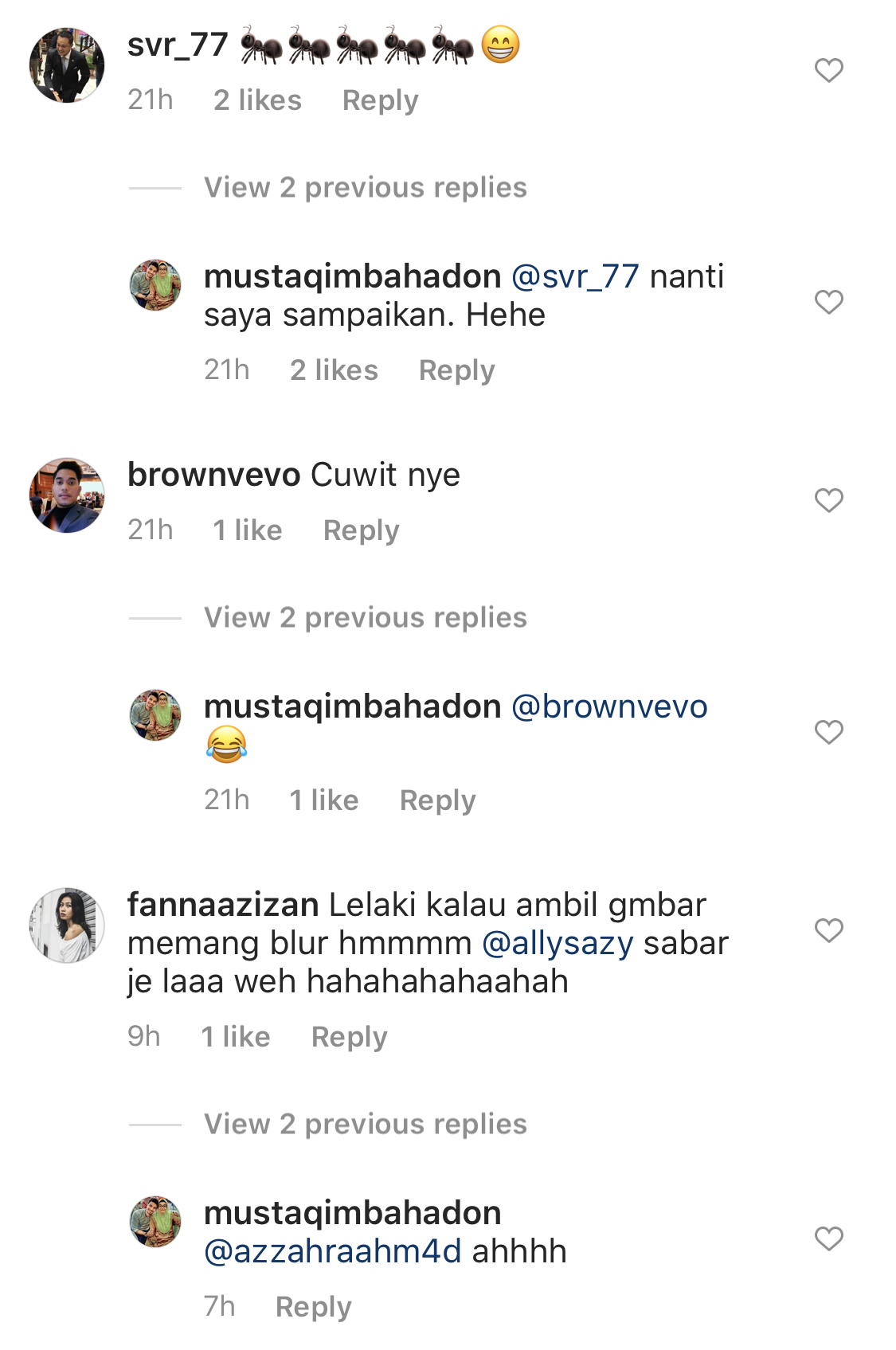This screenshot has height=1350, width=896.
Task: Expand previous replies under brownvevo's comment
Action: (365, 618)
